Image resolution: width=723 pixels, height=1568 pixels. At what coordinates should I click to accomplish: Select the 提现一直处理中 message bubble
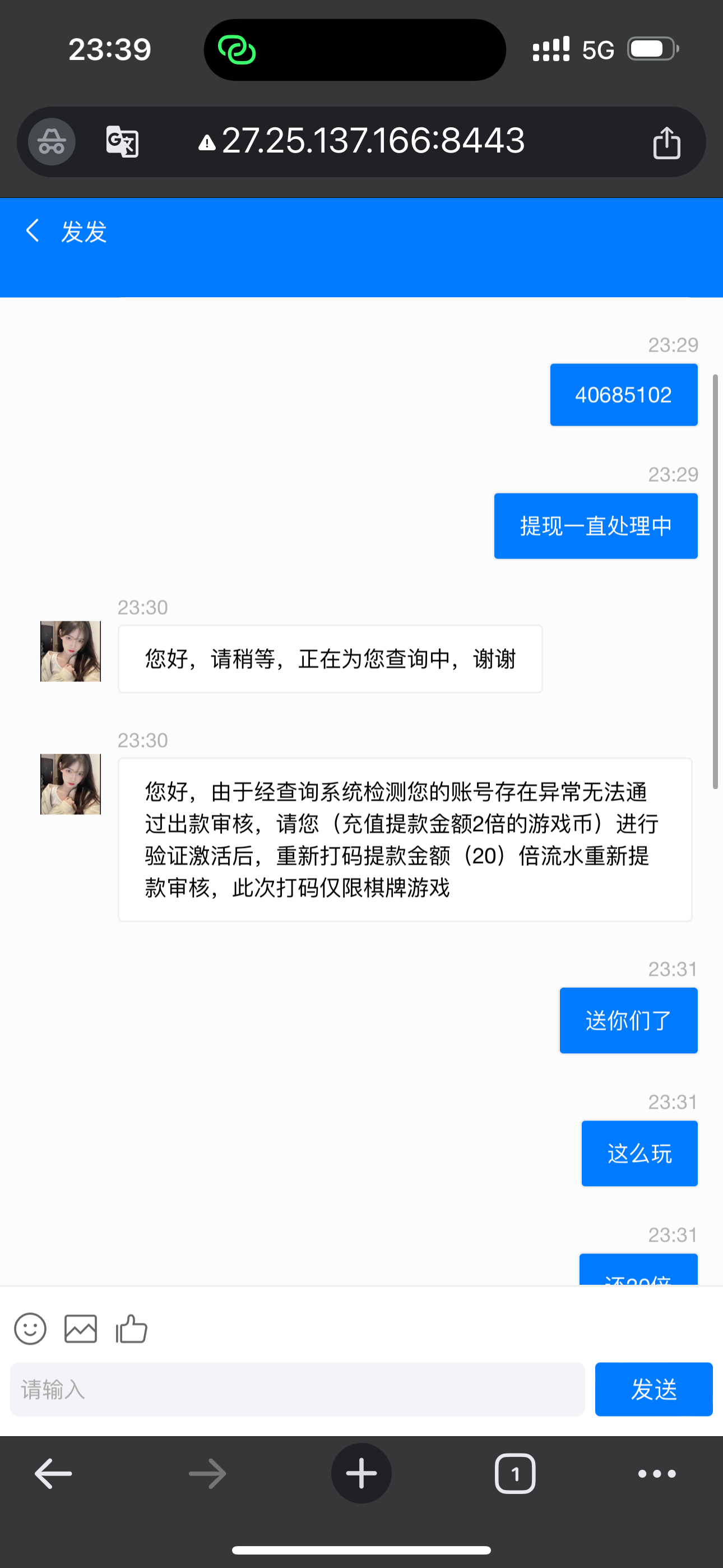pyautogui.click(x=595, y=525)
